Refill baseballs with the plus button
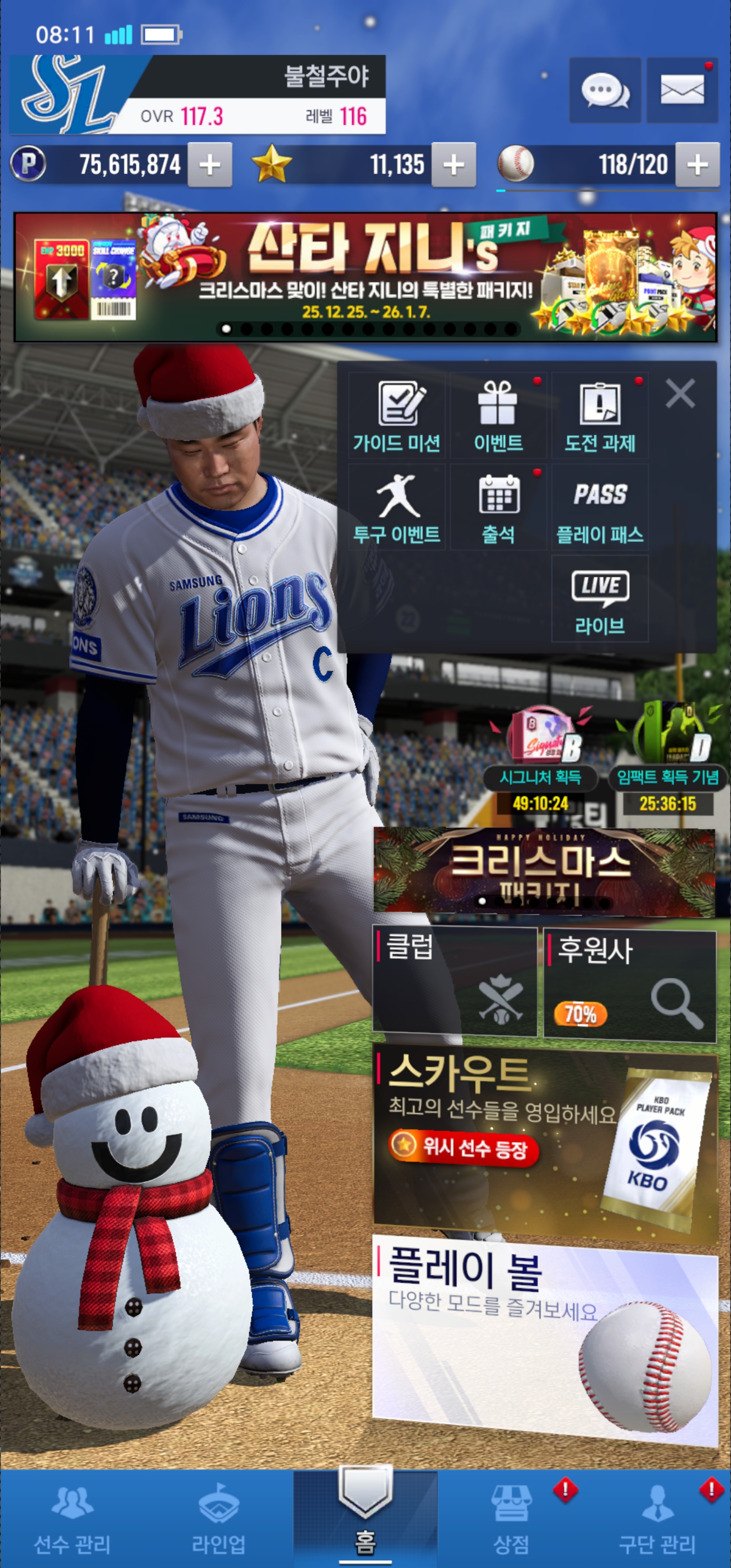The width and height of the screenshot is (731, 1568). click(x=697, y=165)
